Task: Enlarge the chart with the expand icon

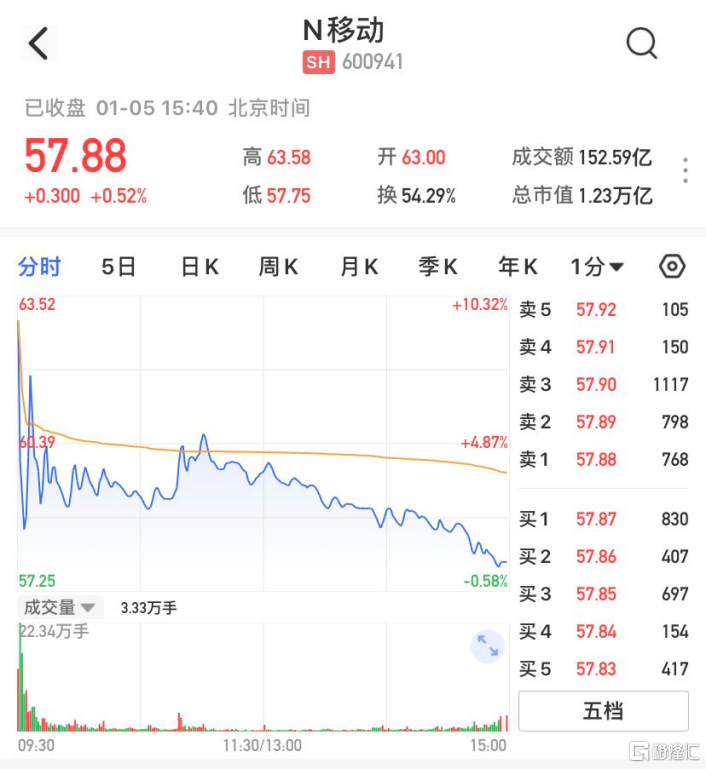Action: click(487, 646)
